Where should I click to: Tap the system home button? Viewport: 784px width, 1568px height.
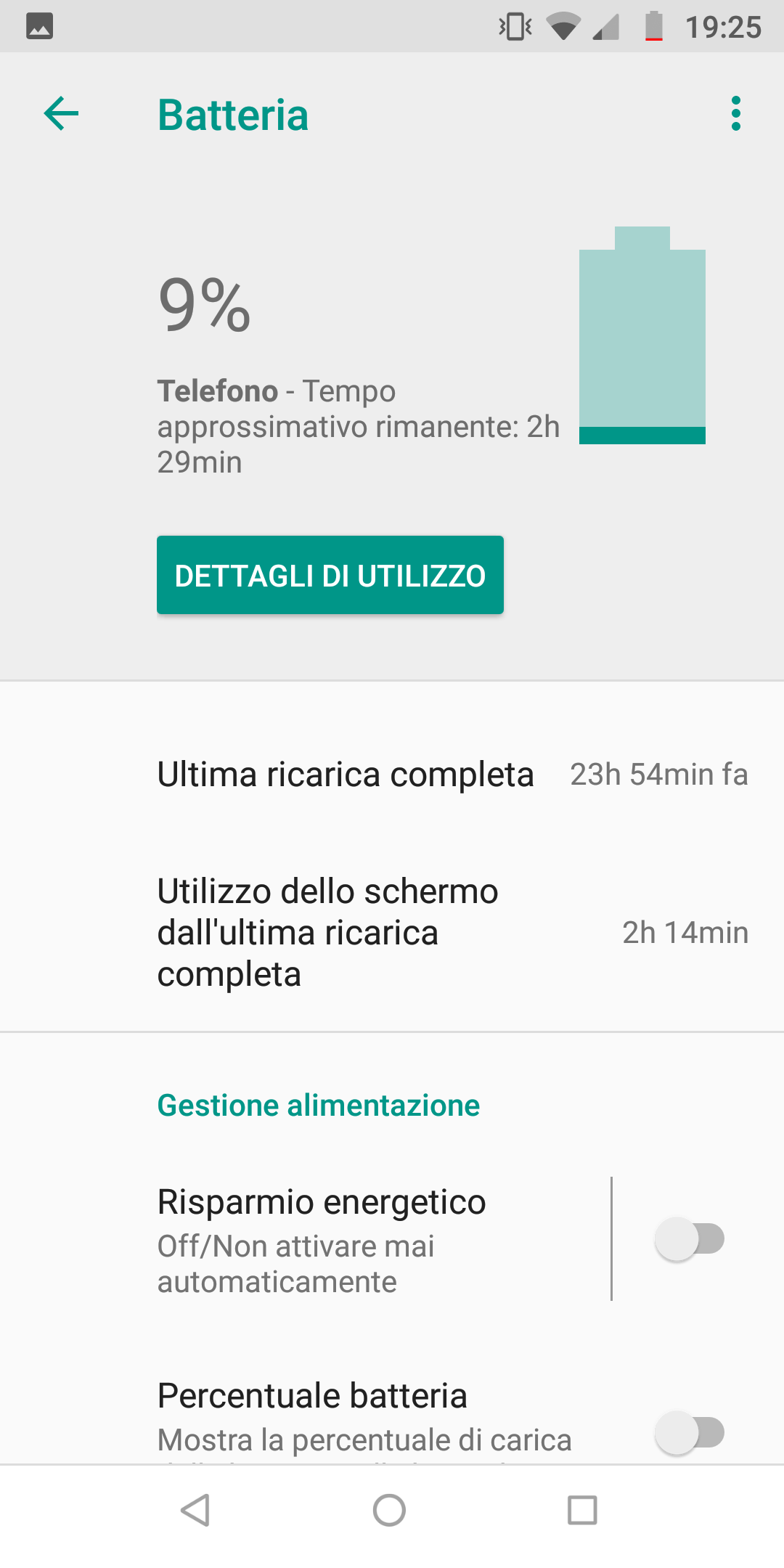[x=390, y=1511]
